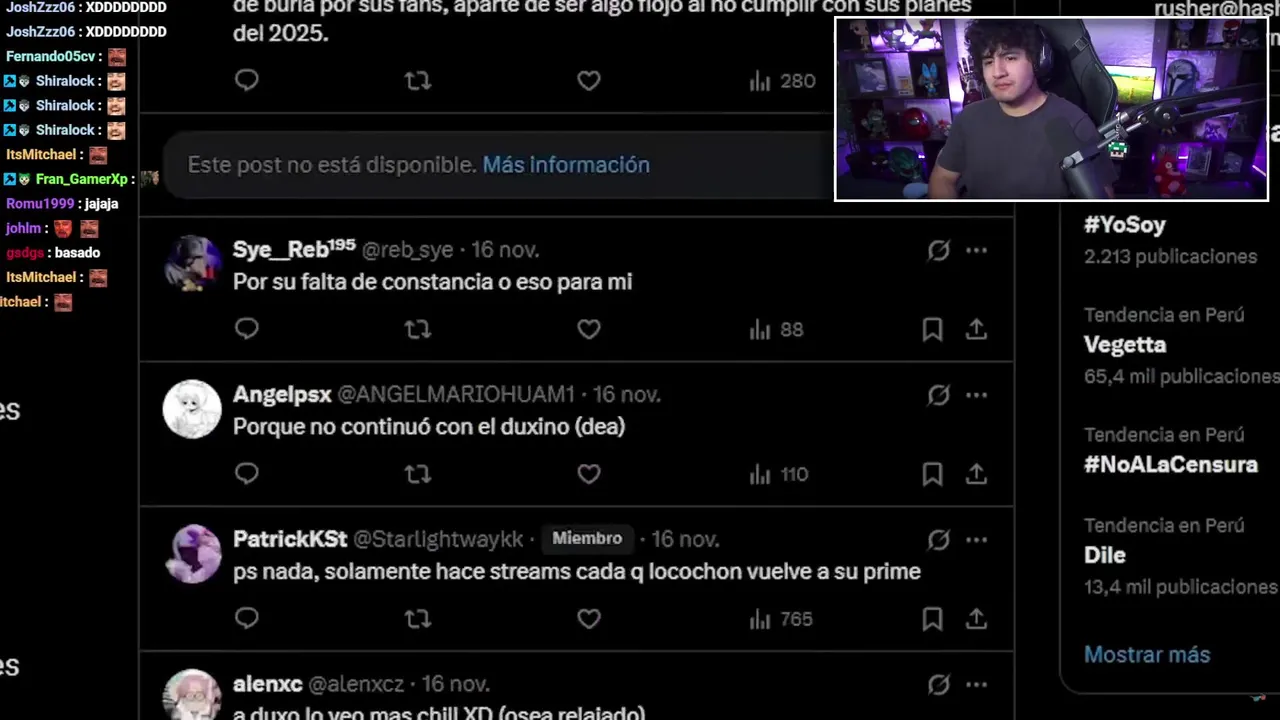
Task: Open the #NoALaCensura trend
Action: 1170,465
